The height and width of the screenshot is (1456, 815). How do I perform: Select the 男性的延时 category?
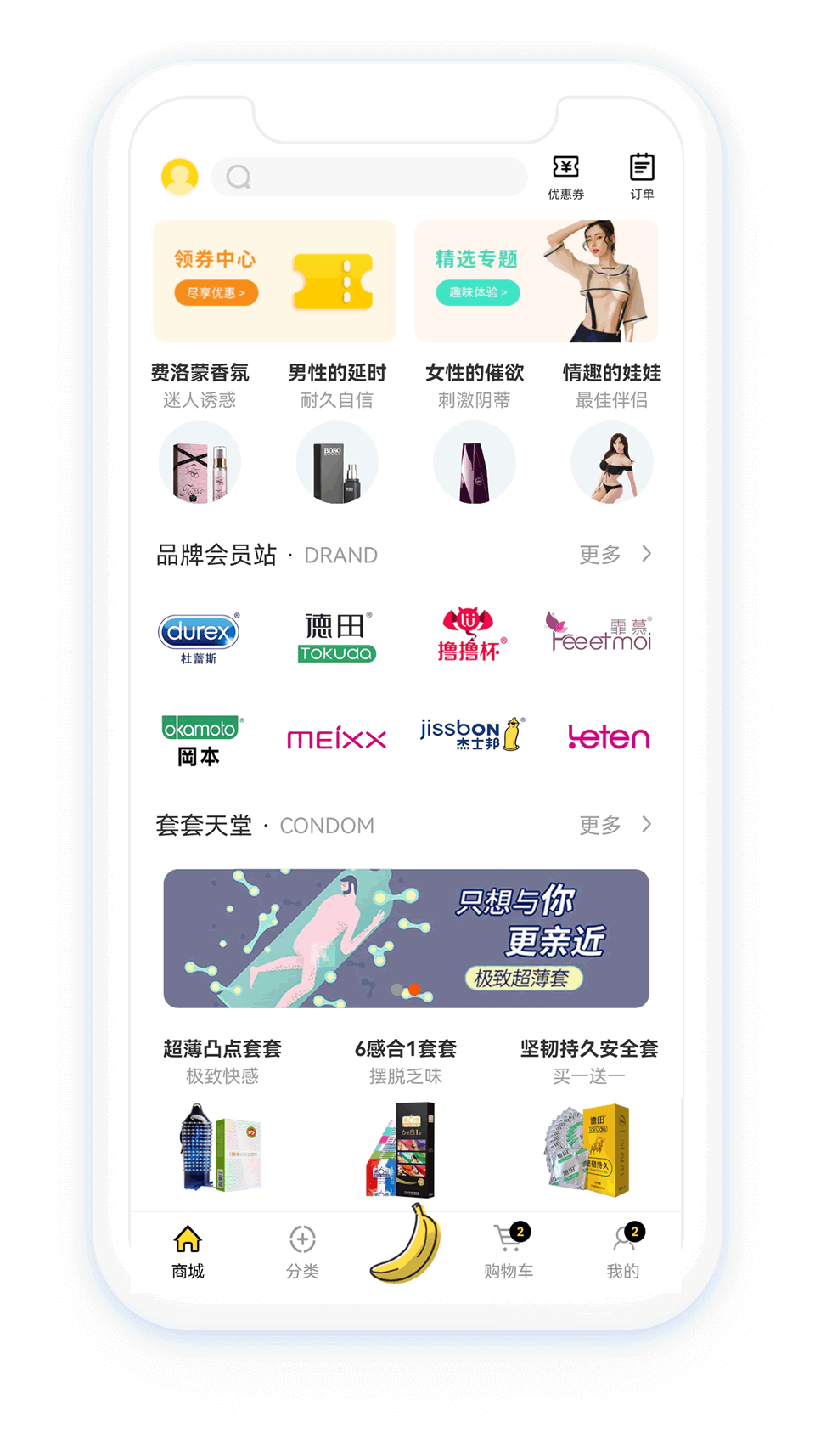[337, 433]
